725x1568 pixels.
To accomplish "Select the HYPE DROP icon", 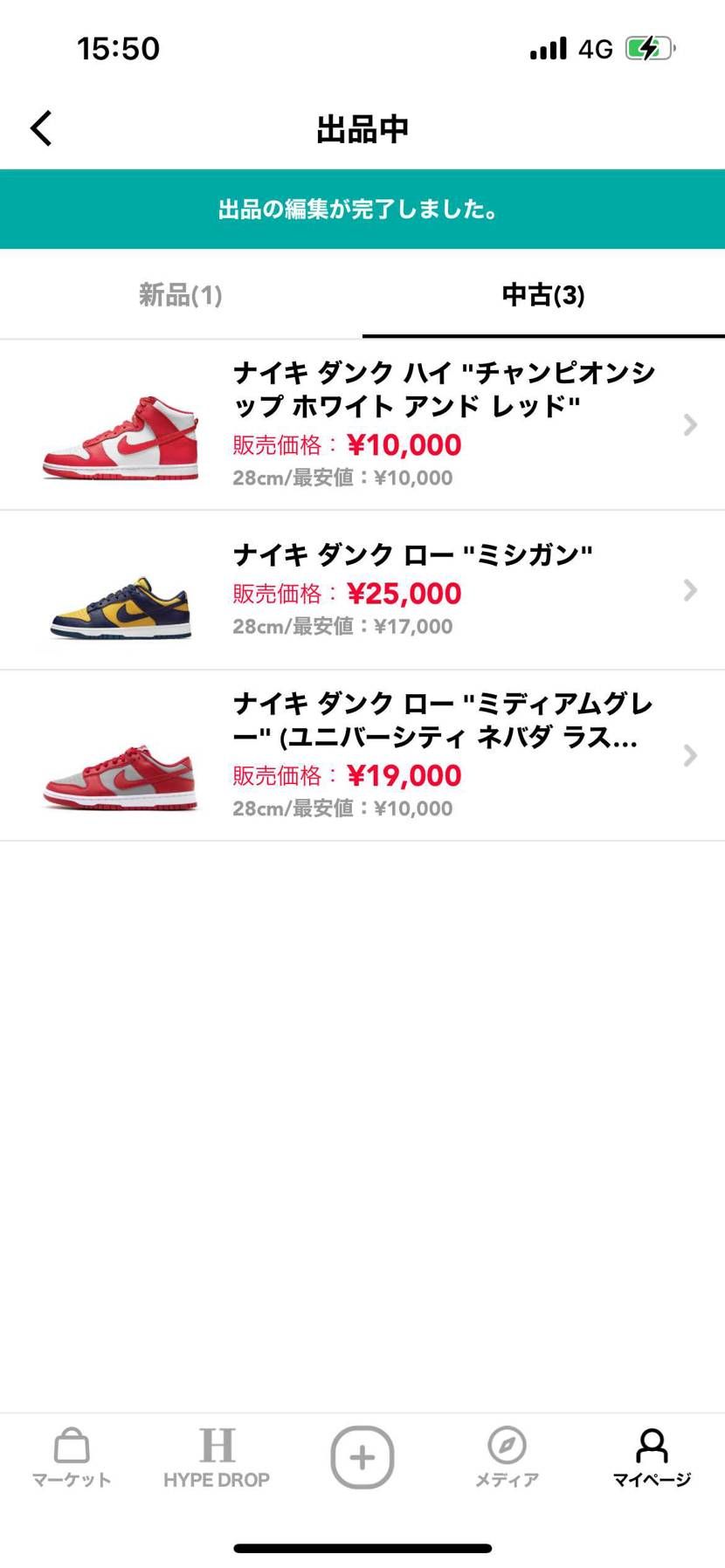I will [217, 1458].
